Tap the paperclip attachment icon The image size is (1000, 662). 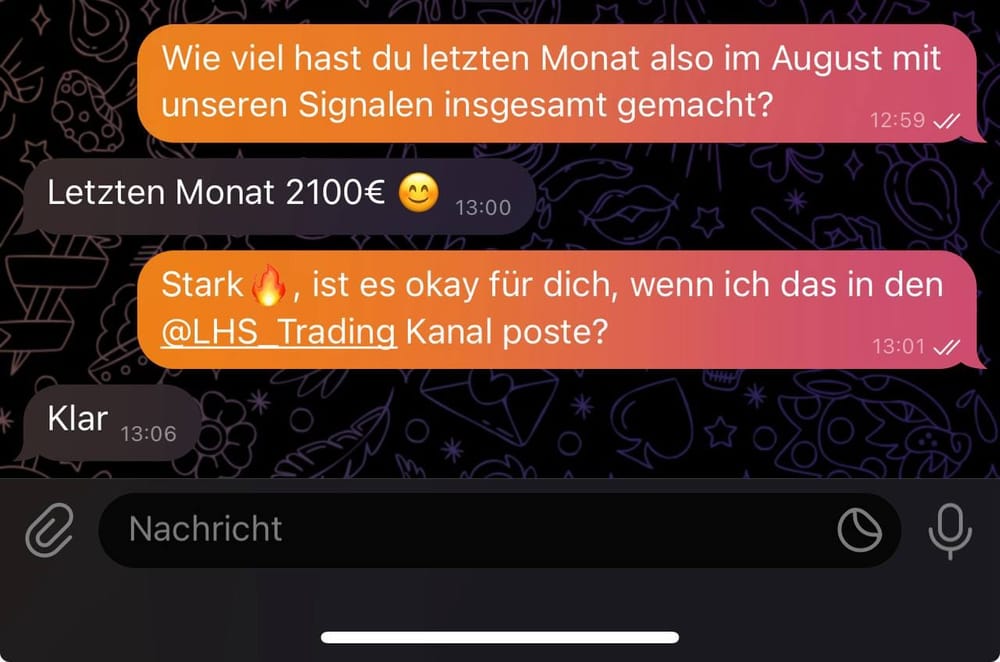[49, 530]
